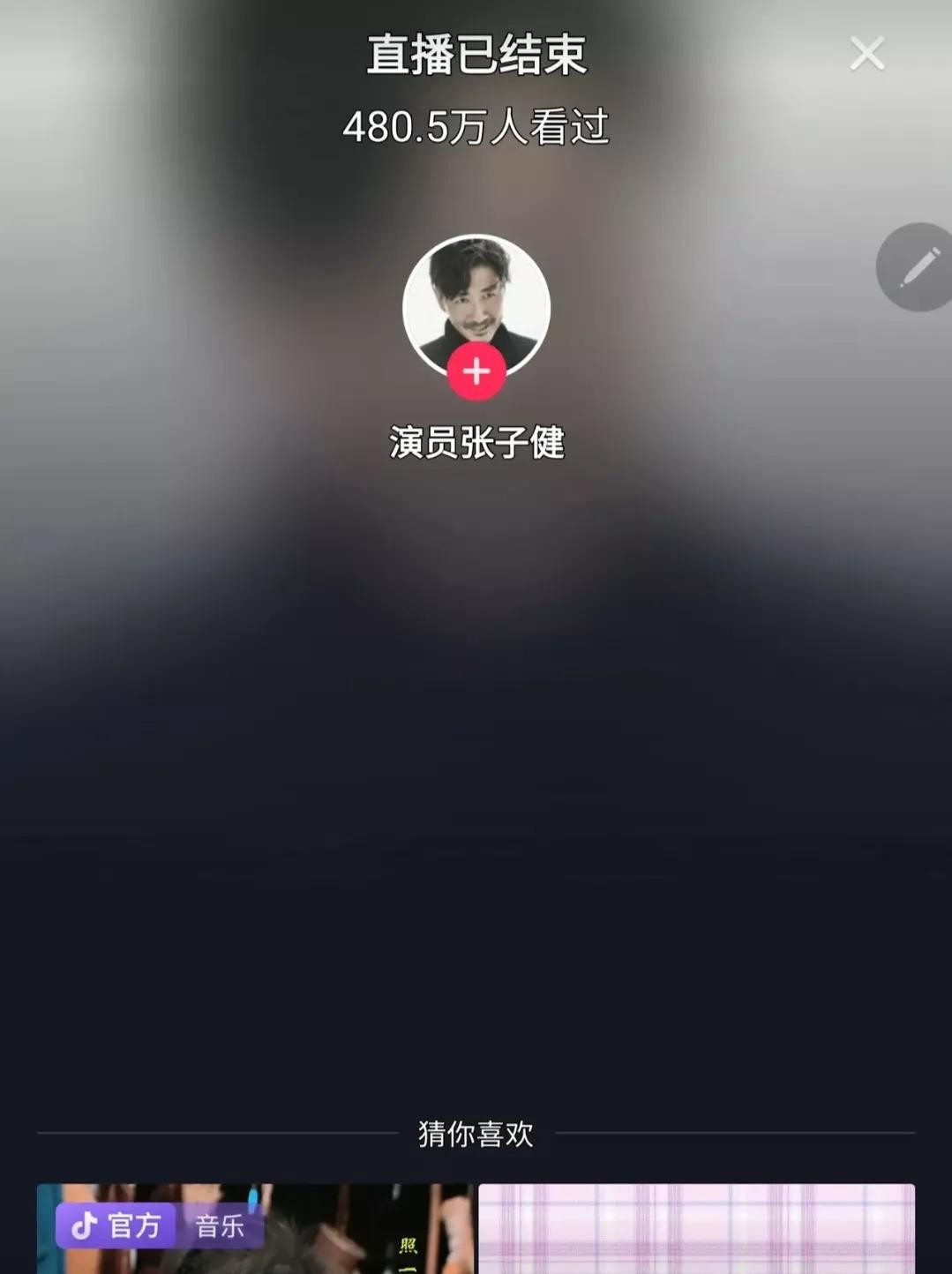952x1274 pixels.
Task: Close the ended livestream screen
Action: click(866, 54)
